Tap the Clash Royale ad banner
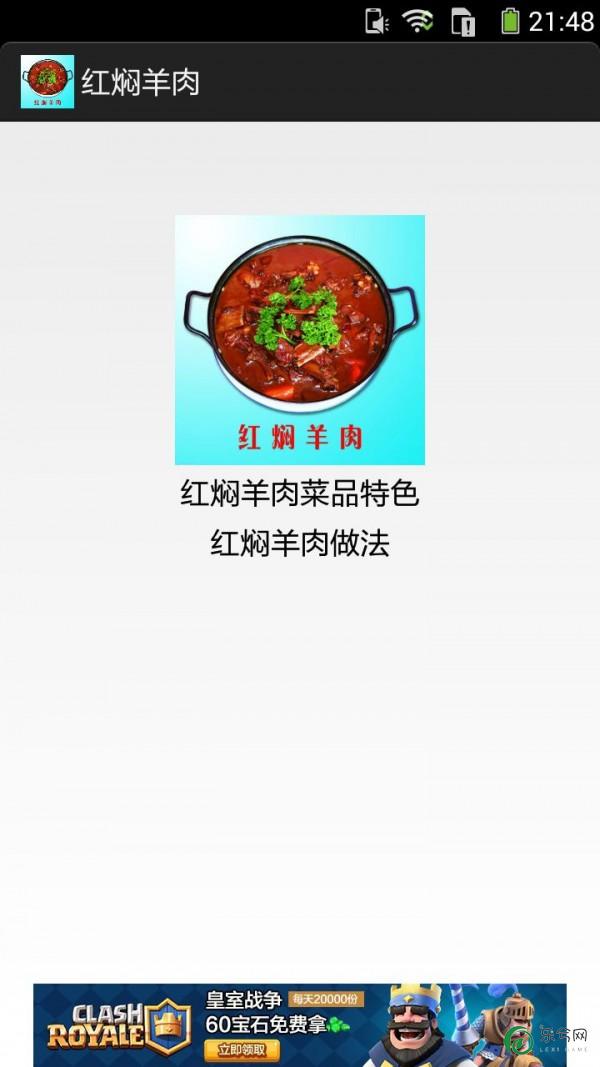Image resolution: width=600 pixels, height=1067 pixels. 299,1025
